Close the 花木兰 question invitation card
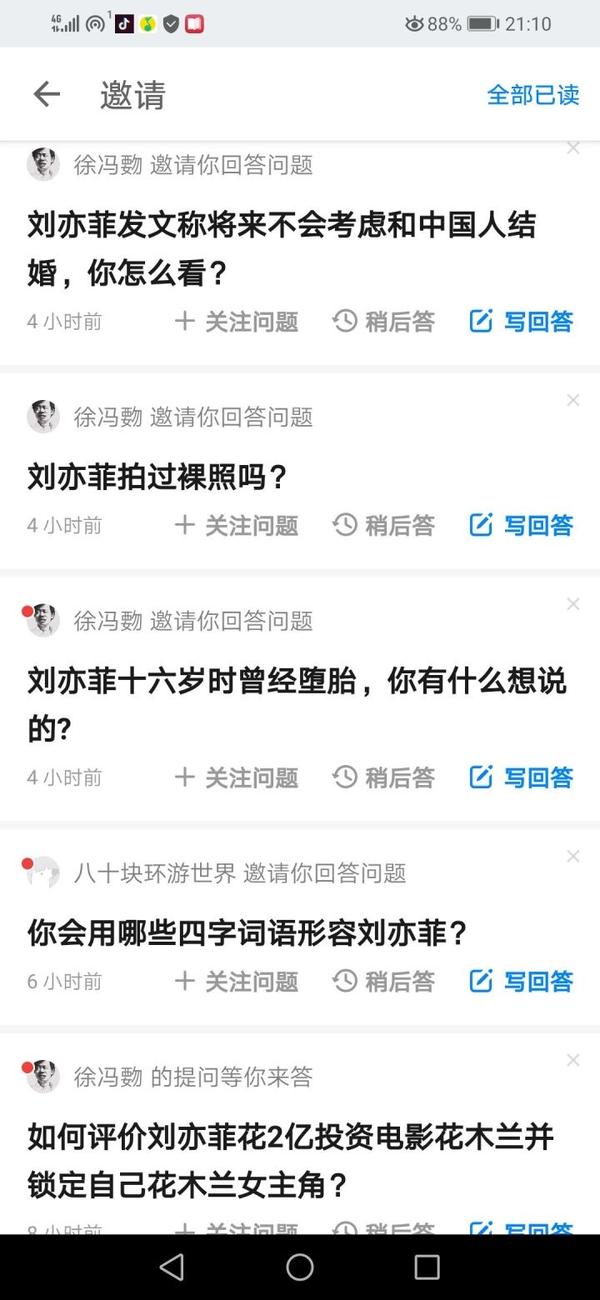Image resolution: width=600 pixels, height=1300 pixels. point(573,1060)
